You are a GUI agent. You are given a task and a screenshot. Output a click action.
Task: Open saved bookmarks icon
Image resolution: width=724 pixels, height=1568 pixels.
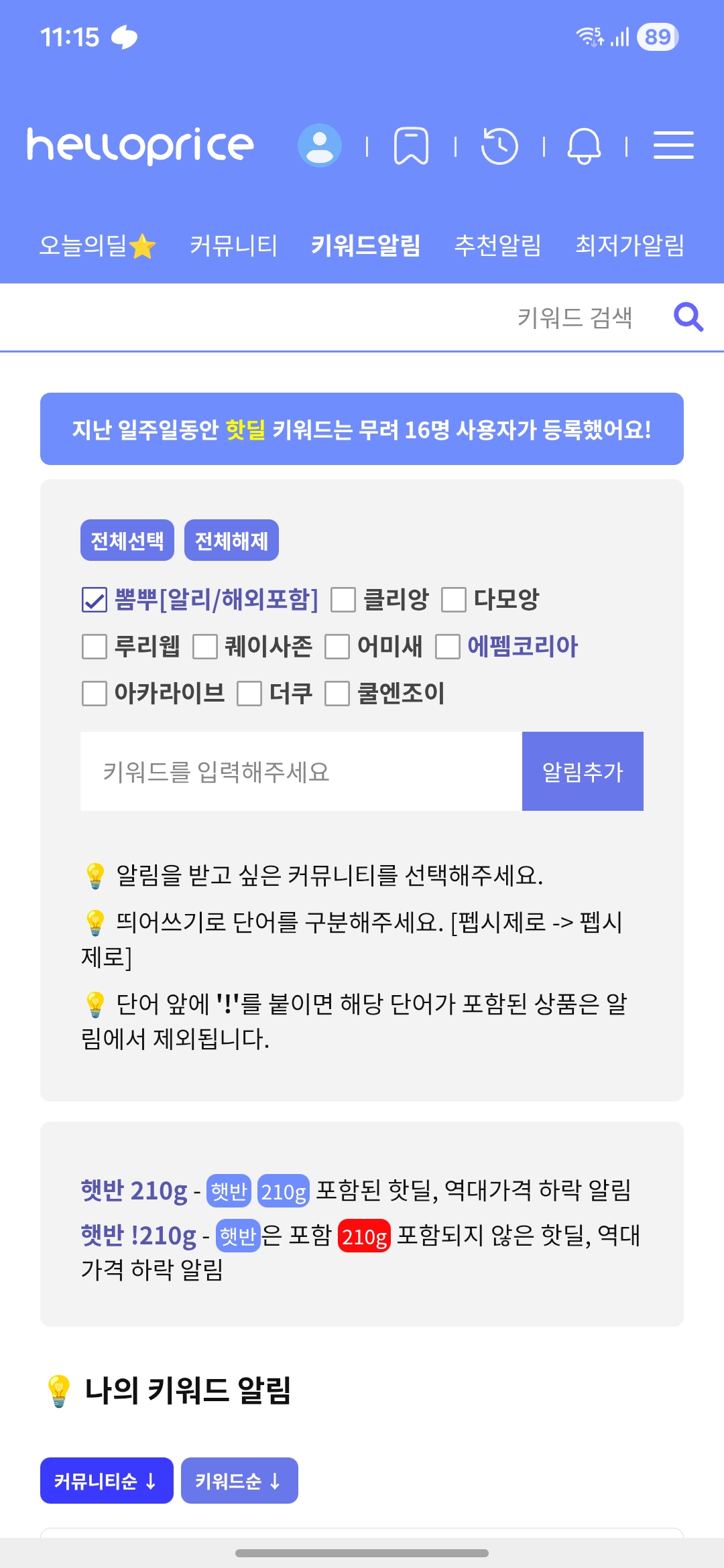pos(411,145)
